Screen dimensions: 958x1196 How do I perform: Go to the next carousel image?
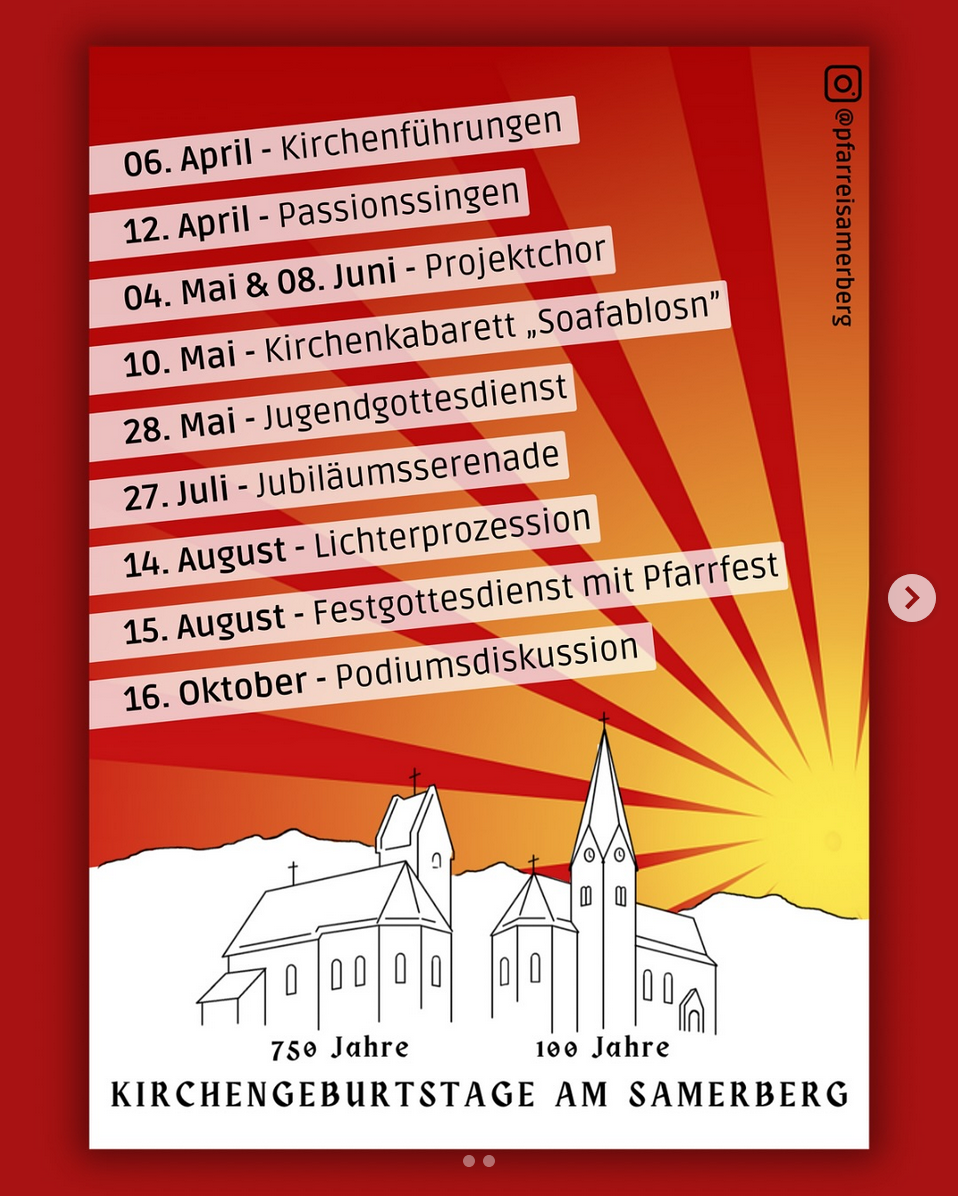pos(911,598)
